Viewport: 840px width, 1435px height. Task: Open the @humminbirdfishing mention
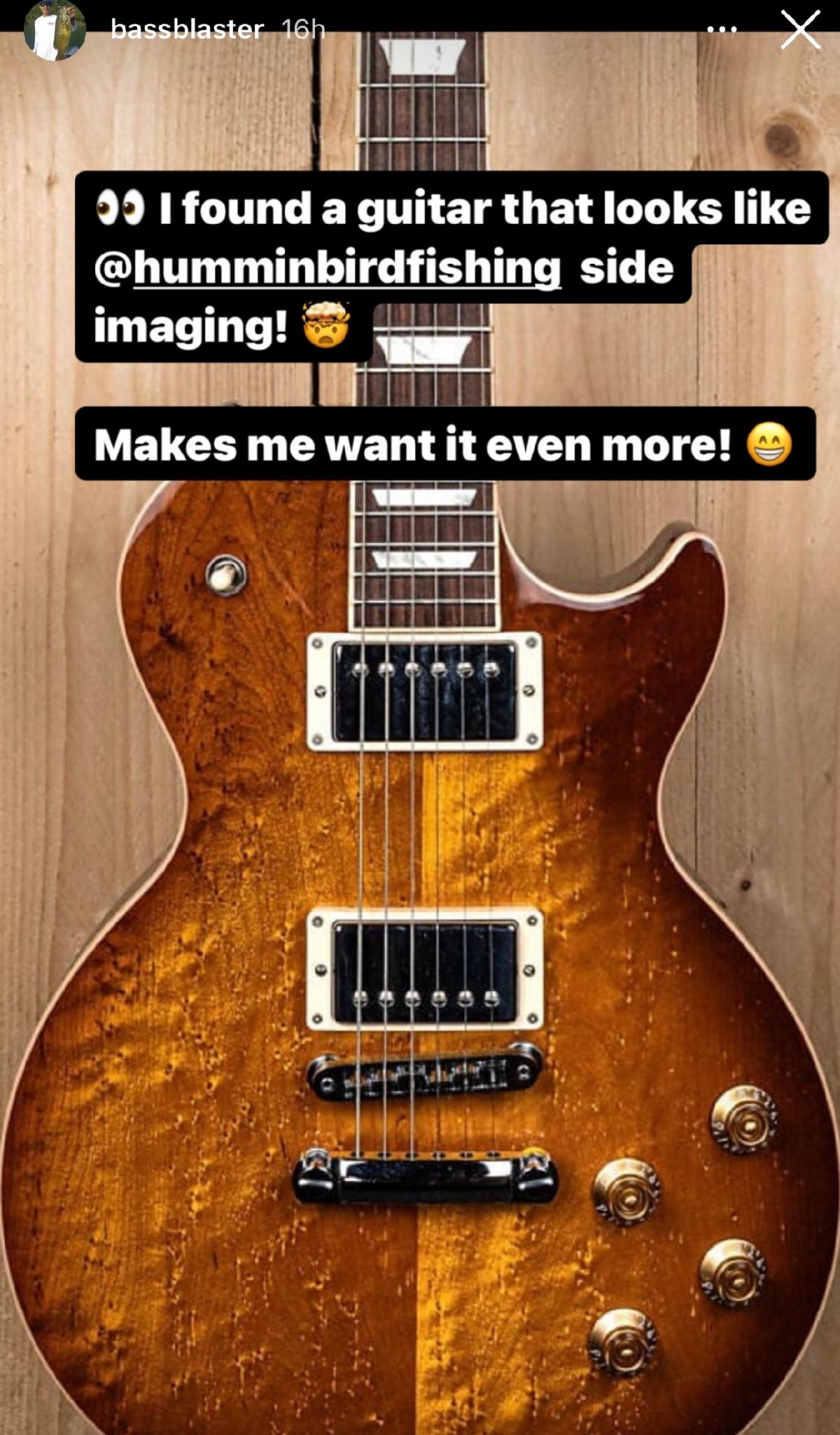point(328,269)
